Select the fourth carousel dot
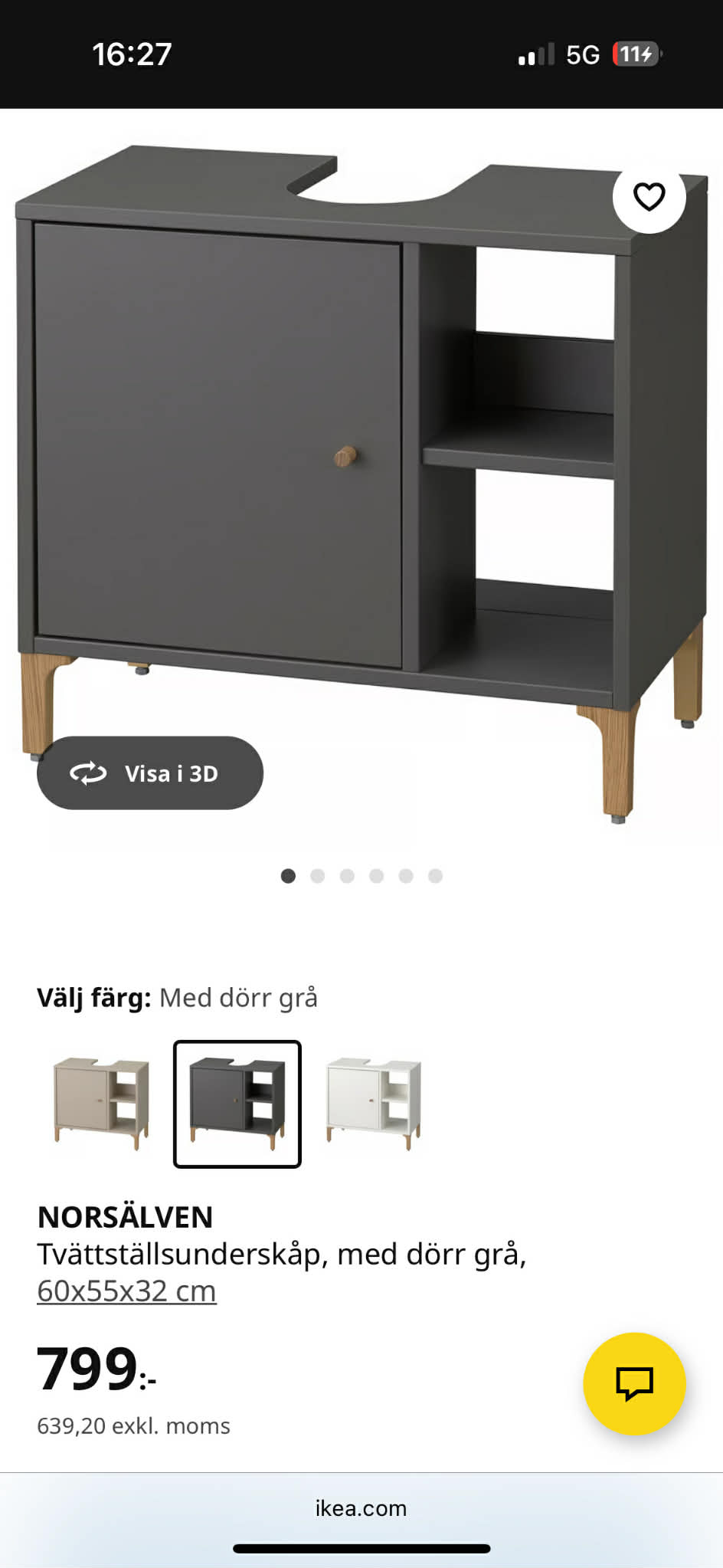The width and height of the screenshot is (723, 1568). 375,874
